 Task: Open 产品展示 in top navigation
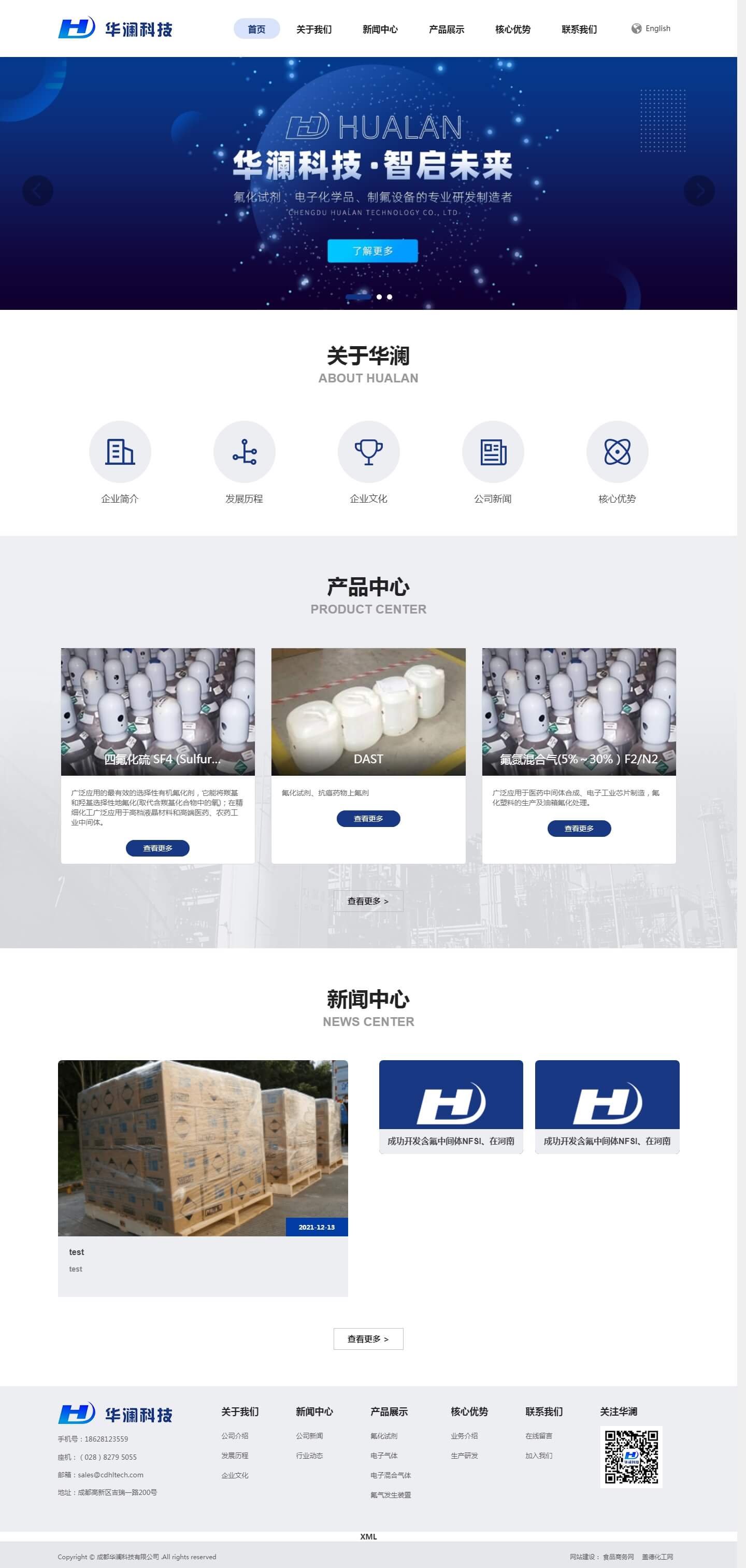(x=446, y=29)
